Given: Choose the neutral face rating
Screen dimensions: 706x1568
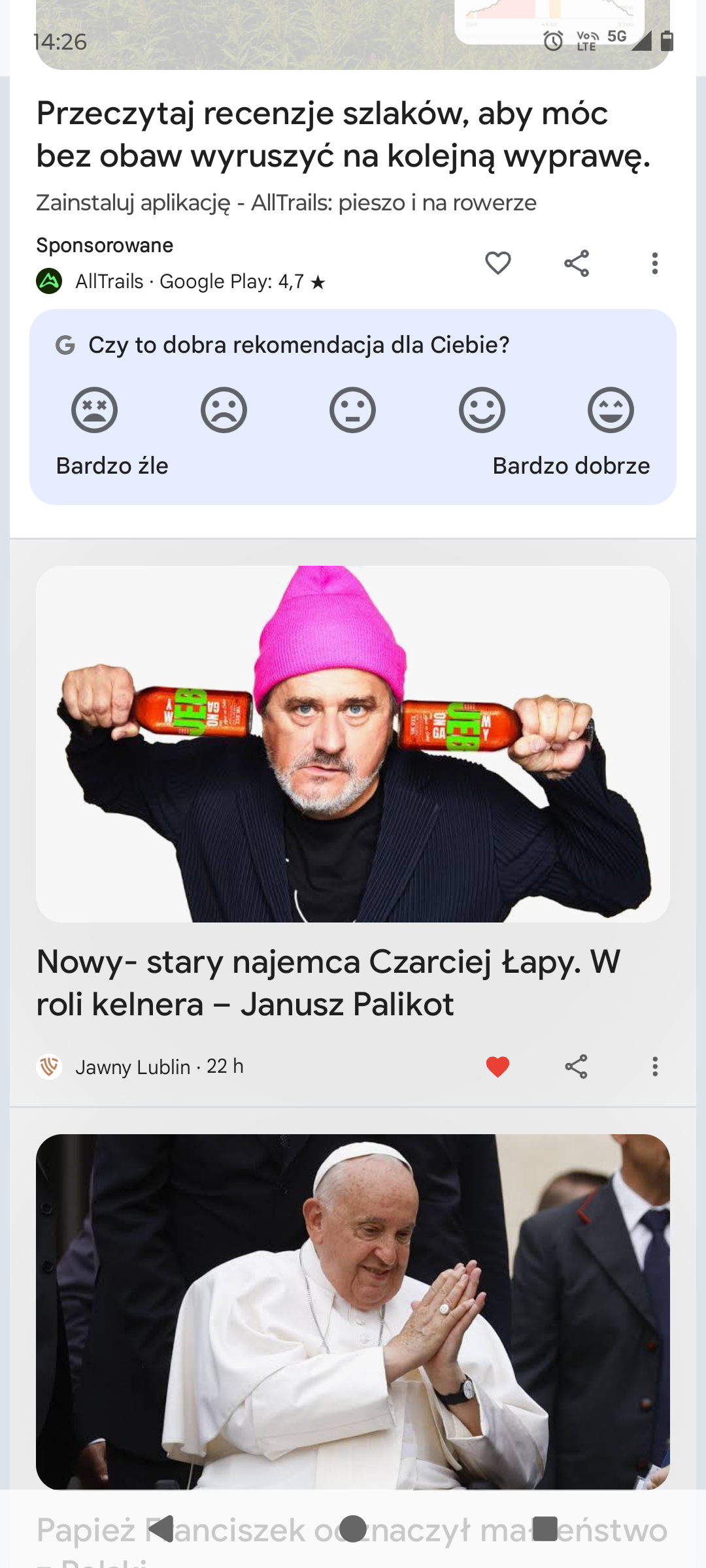Looking at the screenshot, I should (x=352, y=410).
